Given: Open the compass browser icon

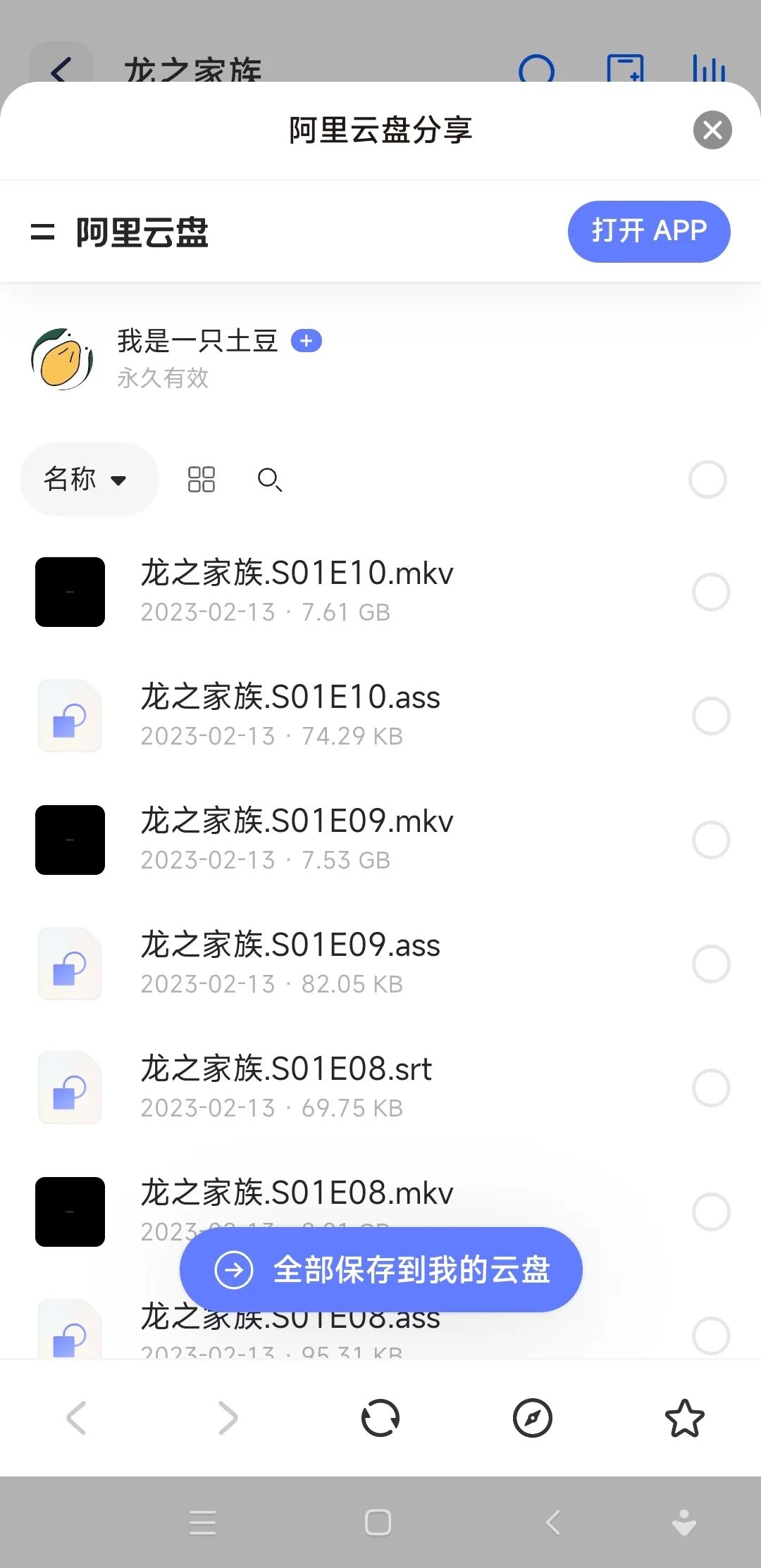Looking at the screenshot, I should pos(533,1418).
